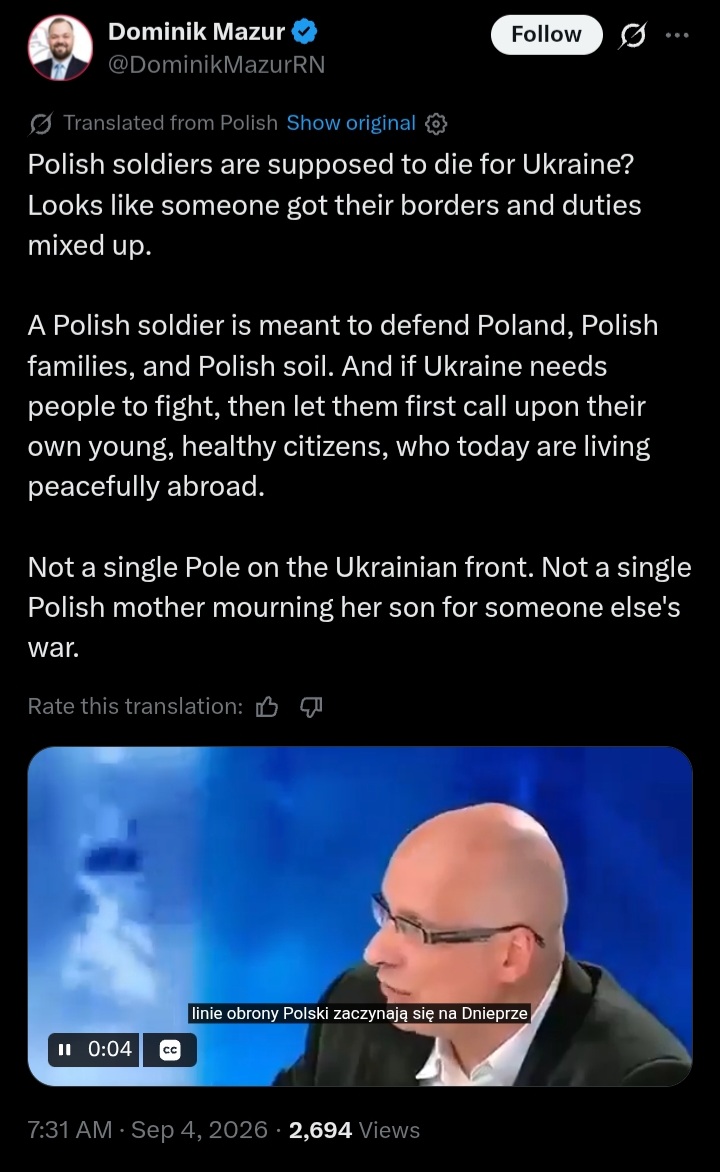Open the video in full view
720x1172 pixels.
click(x=360, y=916)
